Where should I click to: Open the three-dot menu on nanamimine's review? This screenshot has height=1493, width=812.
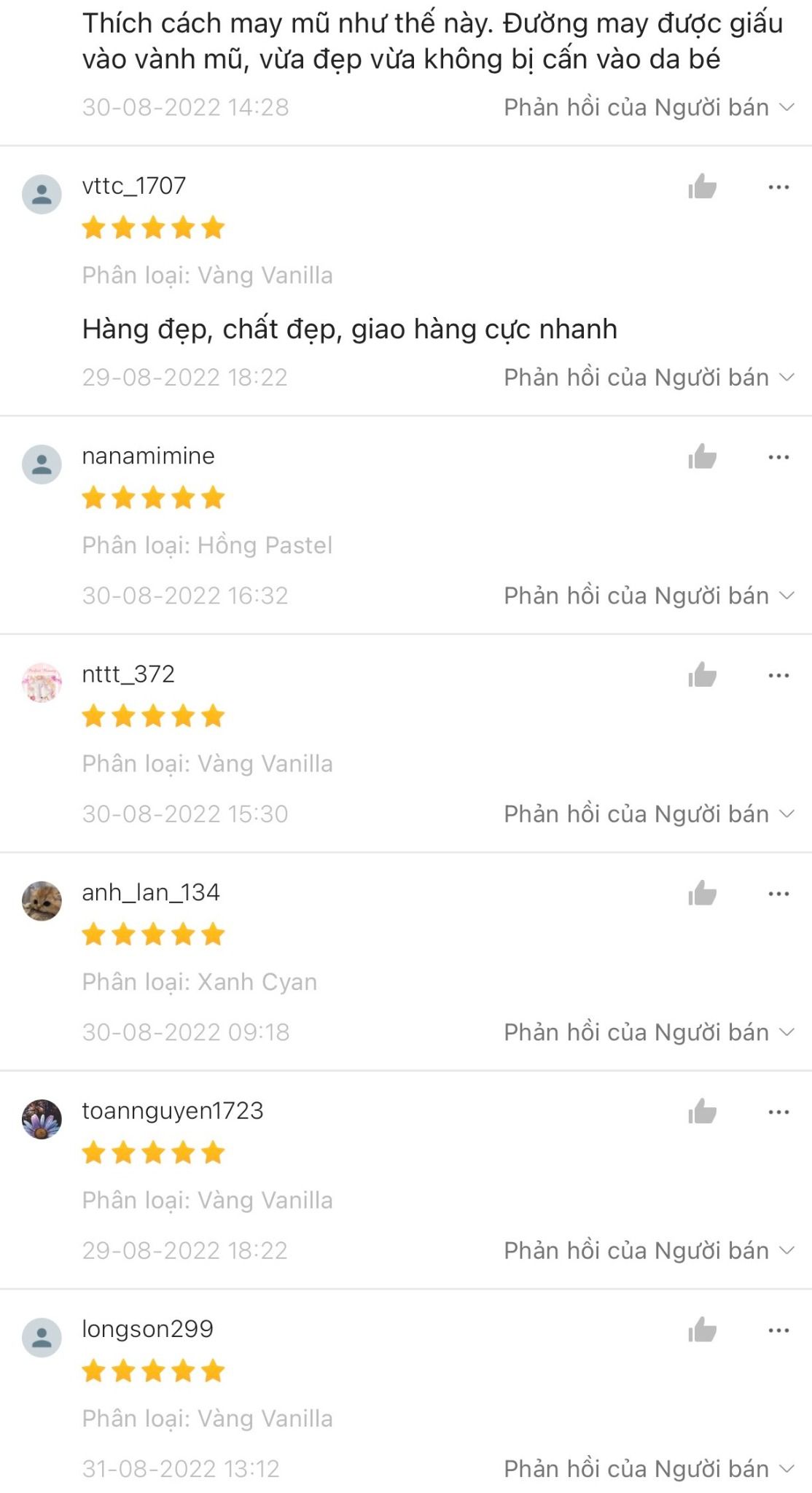click(778, 457)
